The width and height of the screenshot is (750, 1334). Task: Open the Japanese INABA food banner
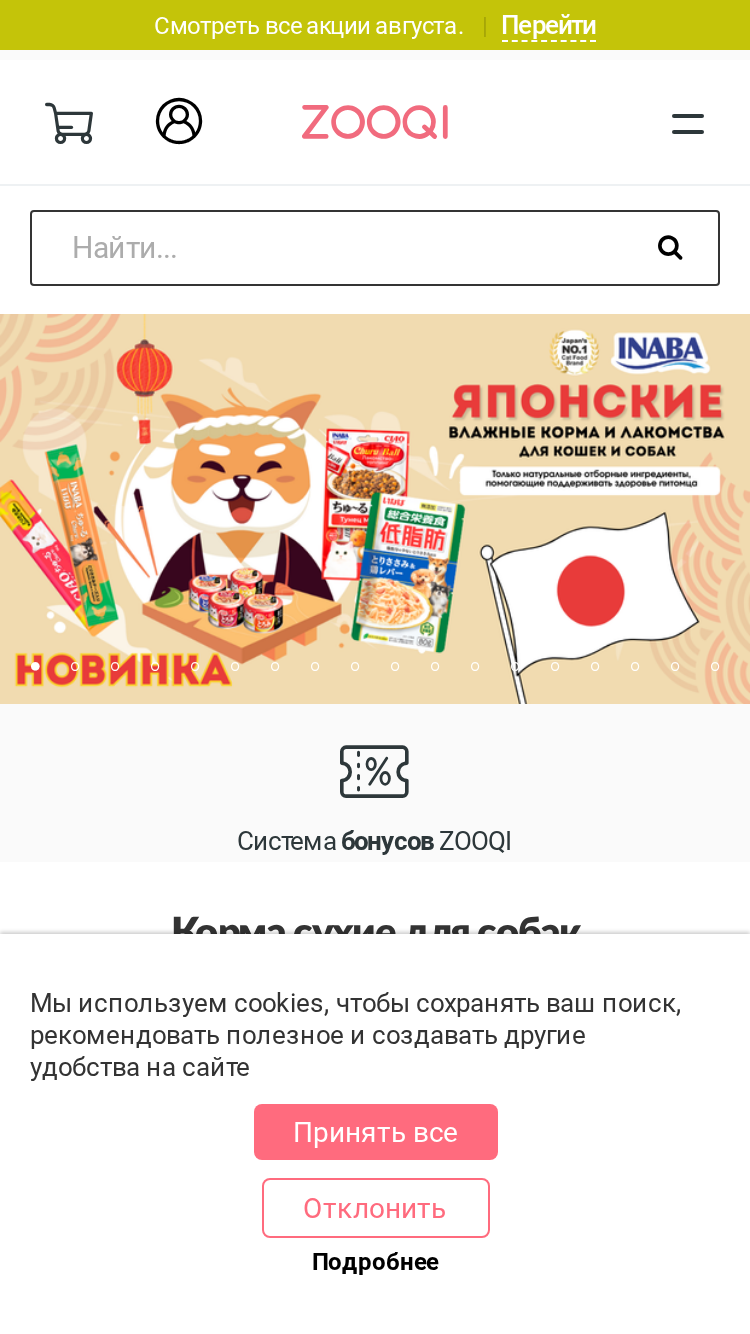click(x=375, y=509)
